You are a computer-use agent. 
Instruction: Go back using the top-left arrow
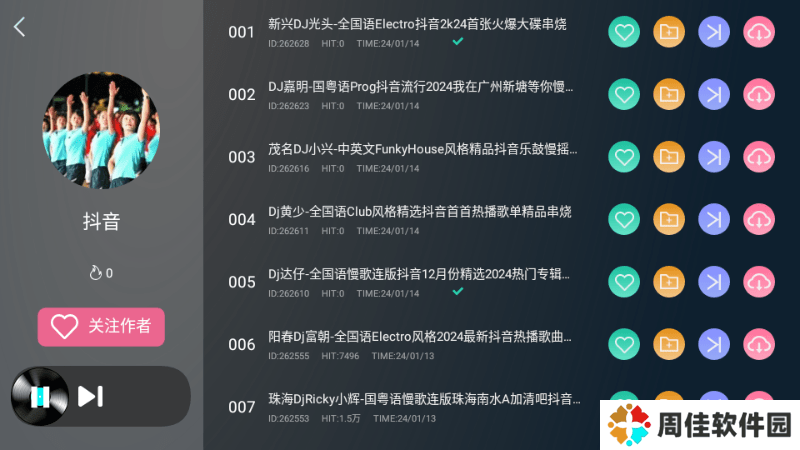[x=19, y=27]
